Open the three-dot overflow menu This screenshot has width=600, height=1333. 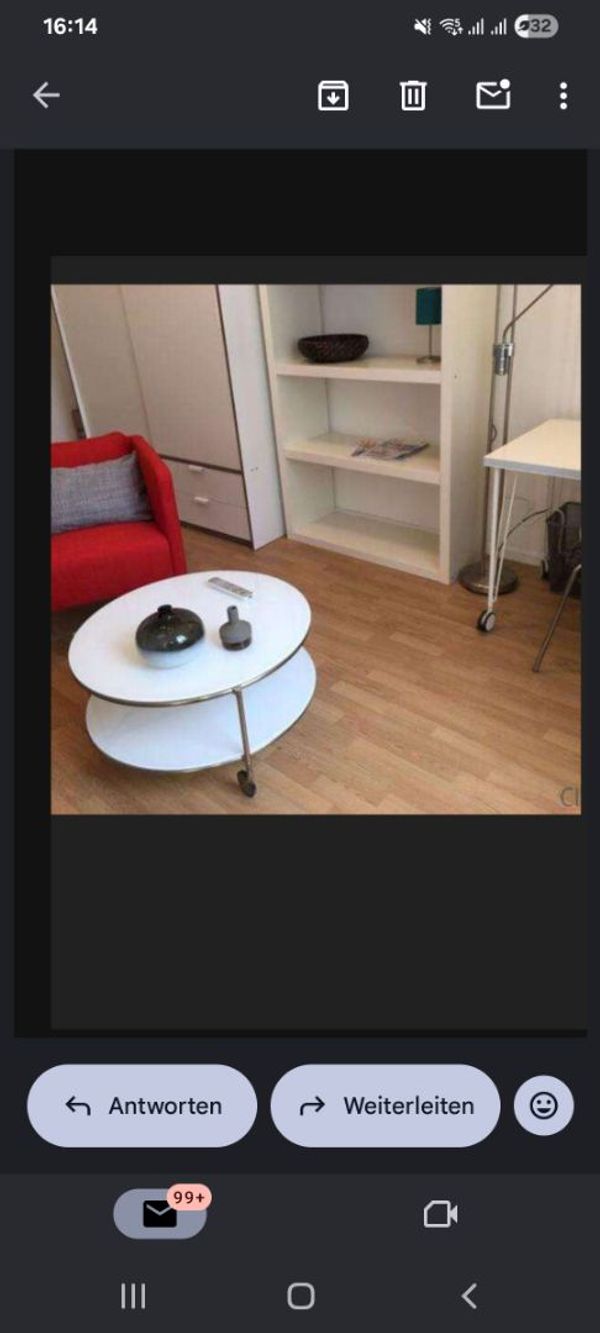click(x=563, y=95)
